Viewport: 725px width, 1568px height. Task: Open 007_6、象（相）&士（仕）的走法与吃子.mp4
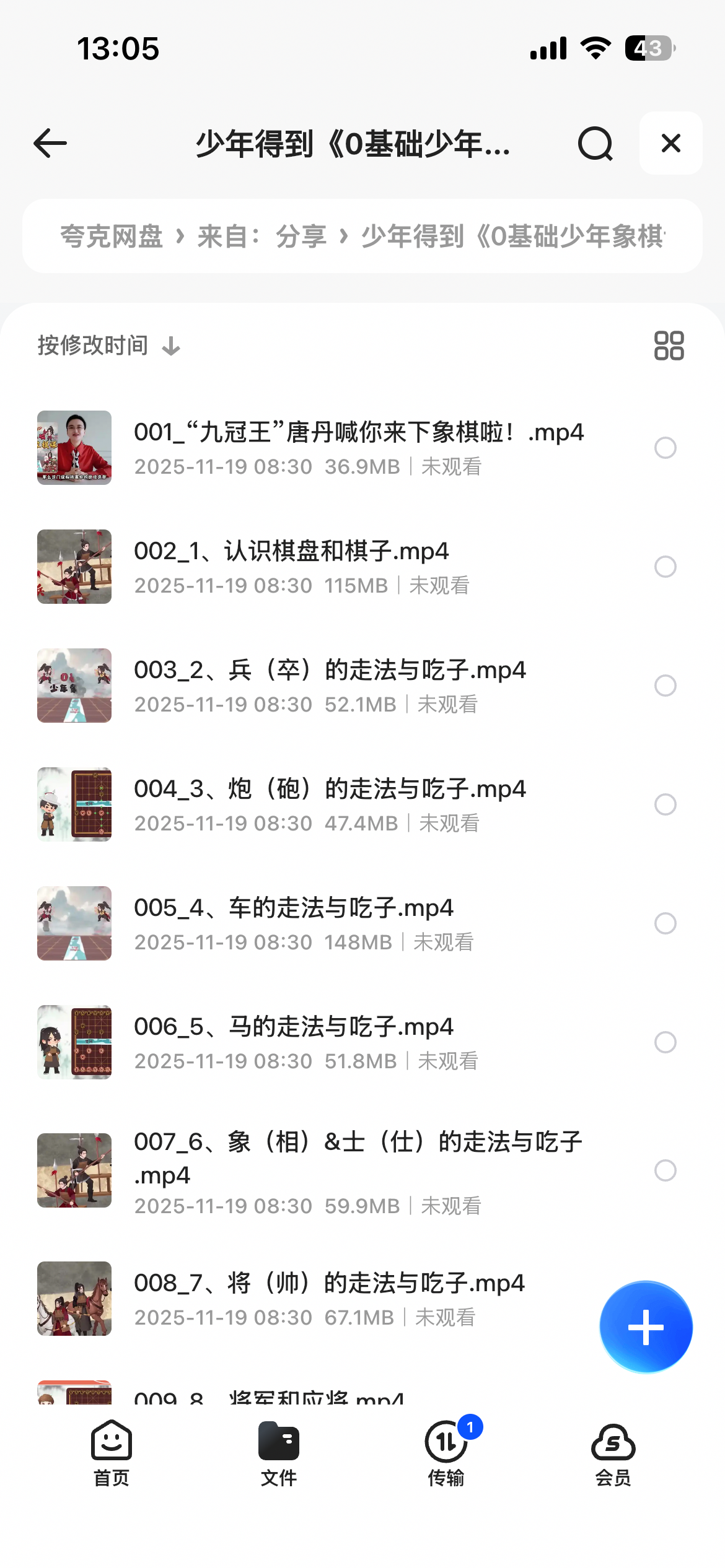tap(358, 1157)
